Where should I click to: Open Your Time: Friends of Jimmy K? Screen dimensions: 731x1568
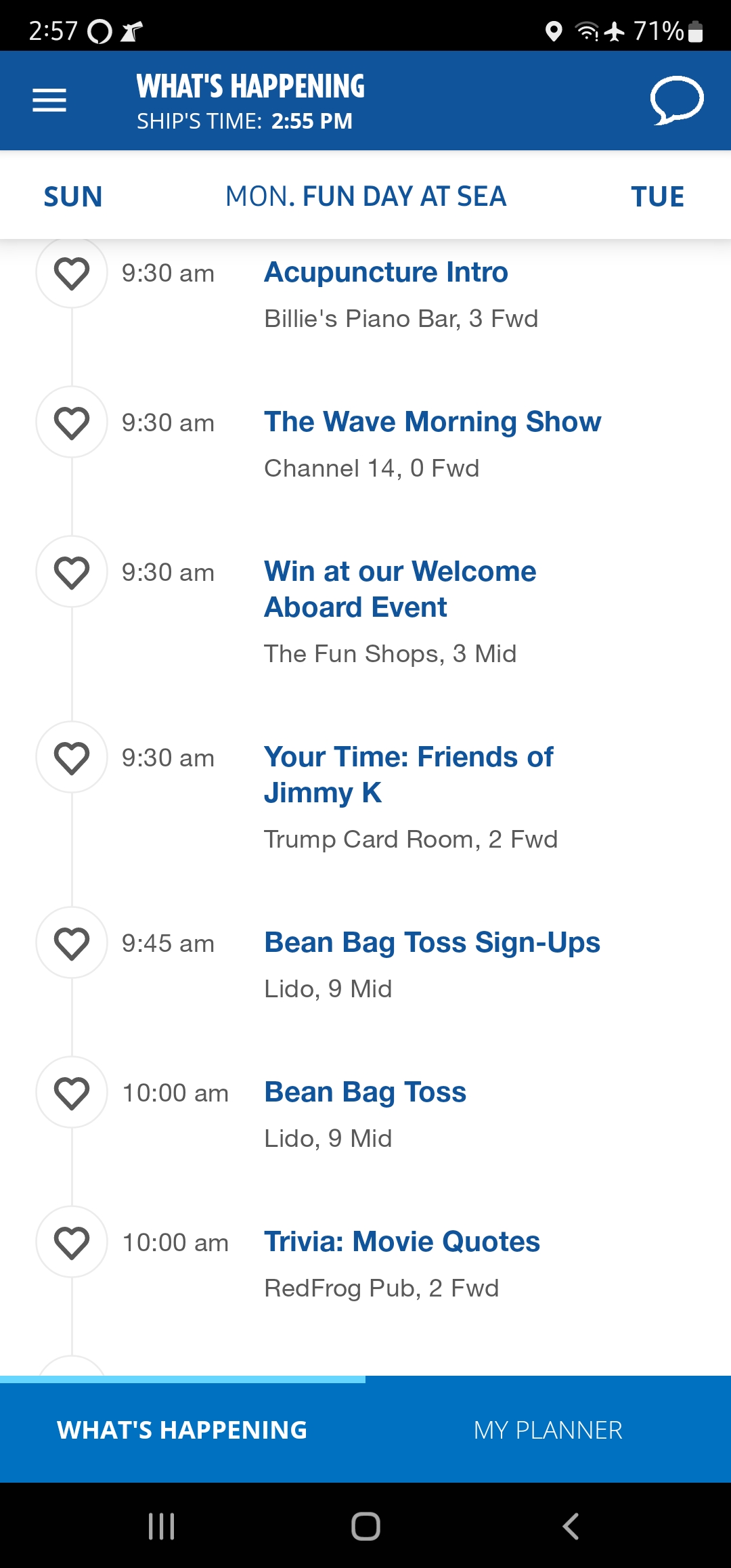[408, 775]
